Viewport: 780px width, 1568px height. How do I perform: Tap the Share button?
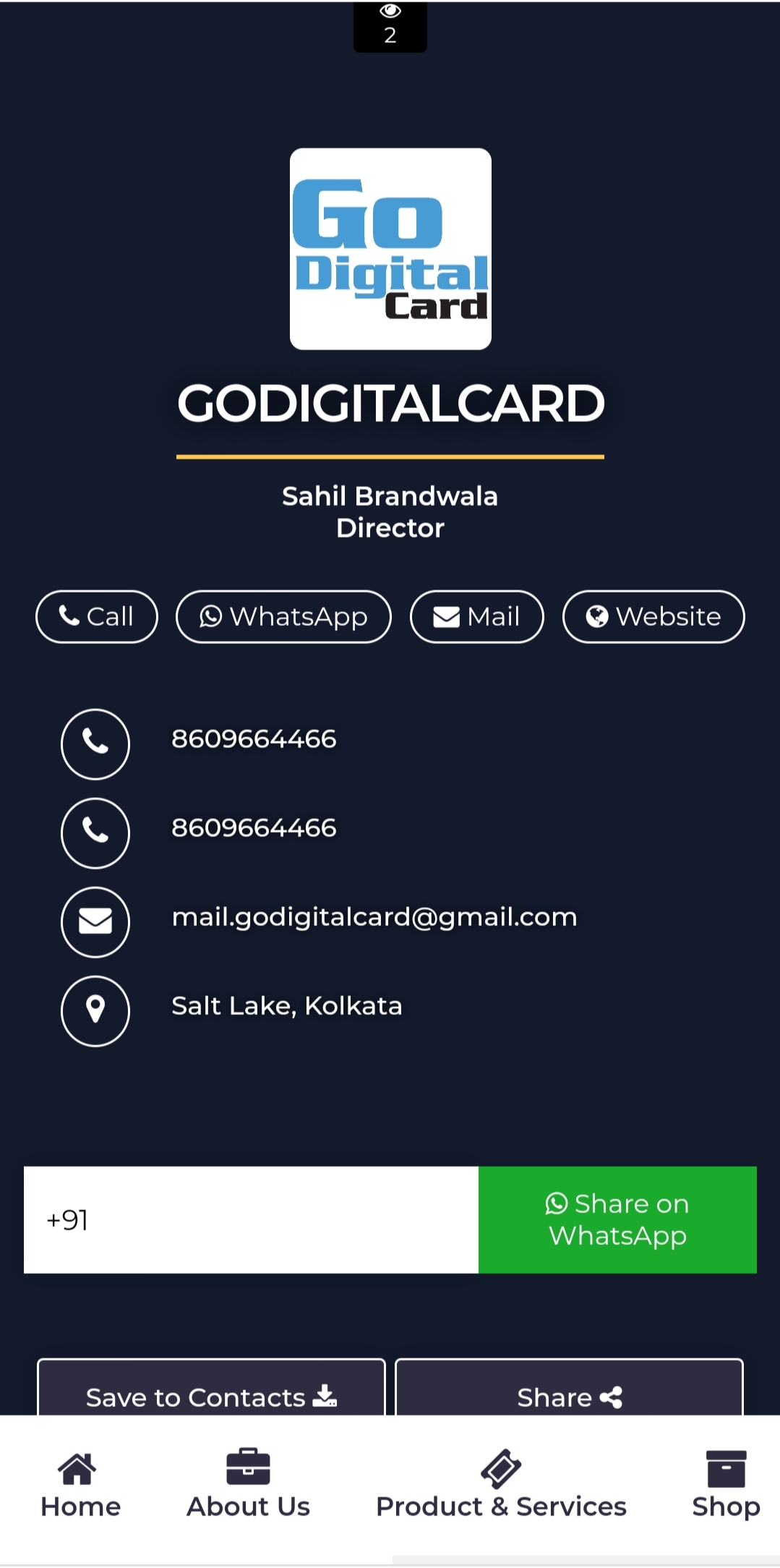(569, 1395)
